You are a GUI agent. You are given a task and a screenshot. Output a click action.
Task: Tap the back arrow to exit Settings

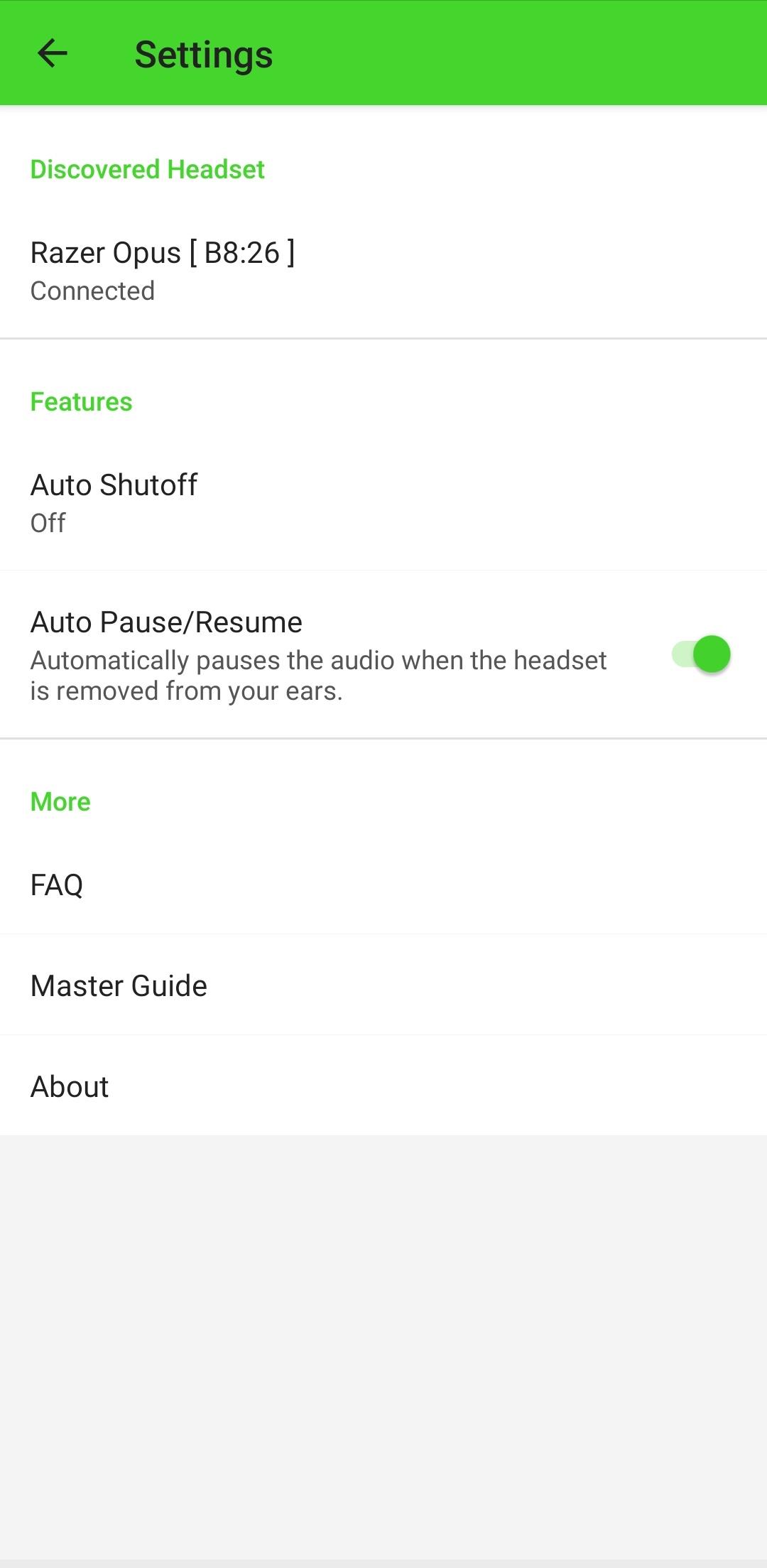(x=51, y=55)
